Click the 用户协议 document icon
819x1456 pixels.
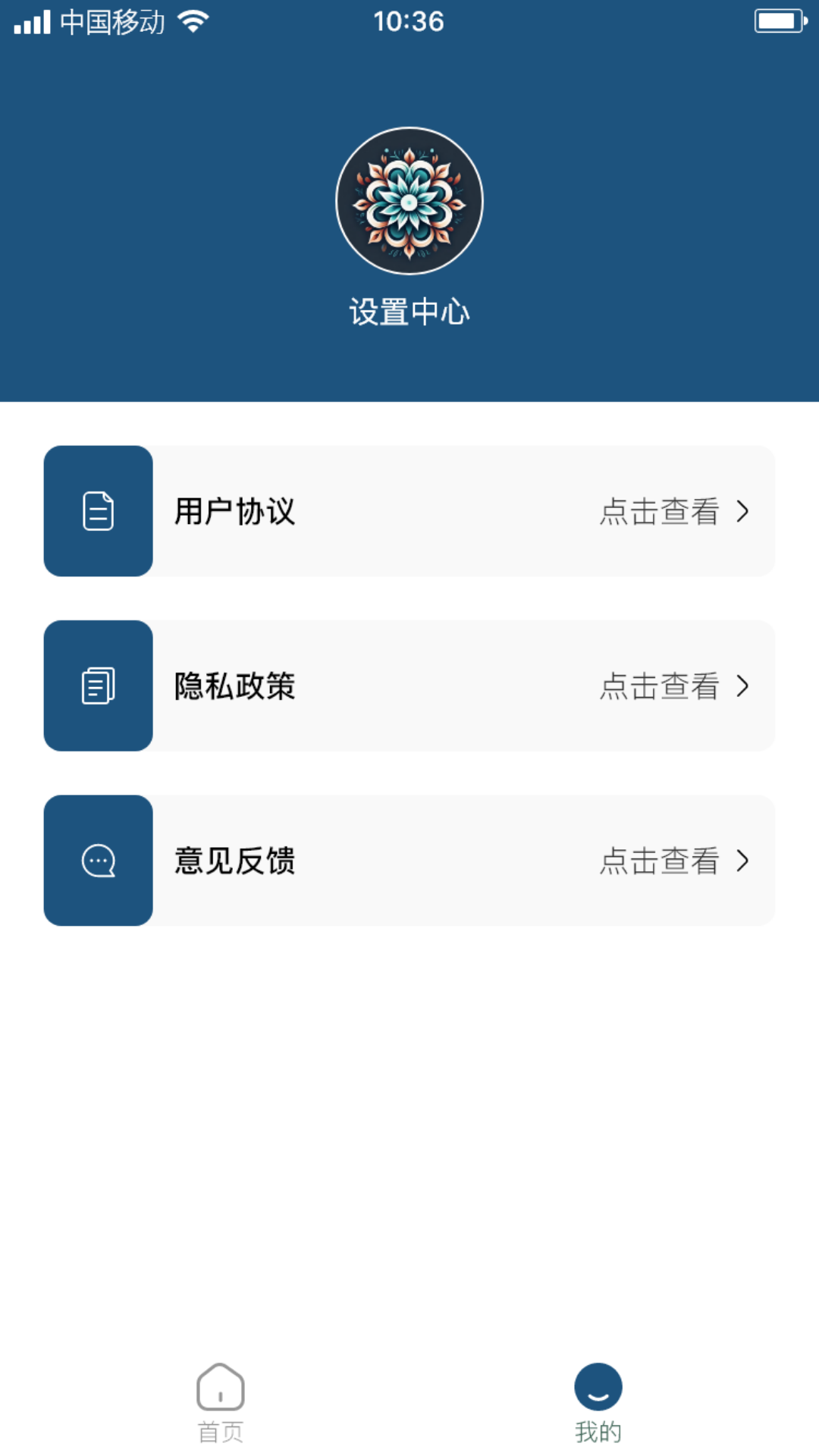click(x=98, y=511)
